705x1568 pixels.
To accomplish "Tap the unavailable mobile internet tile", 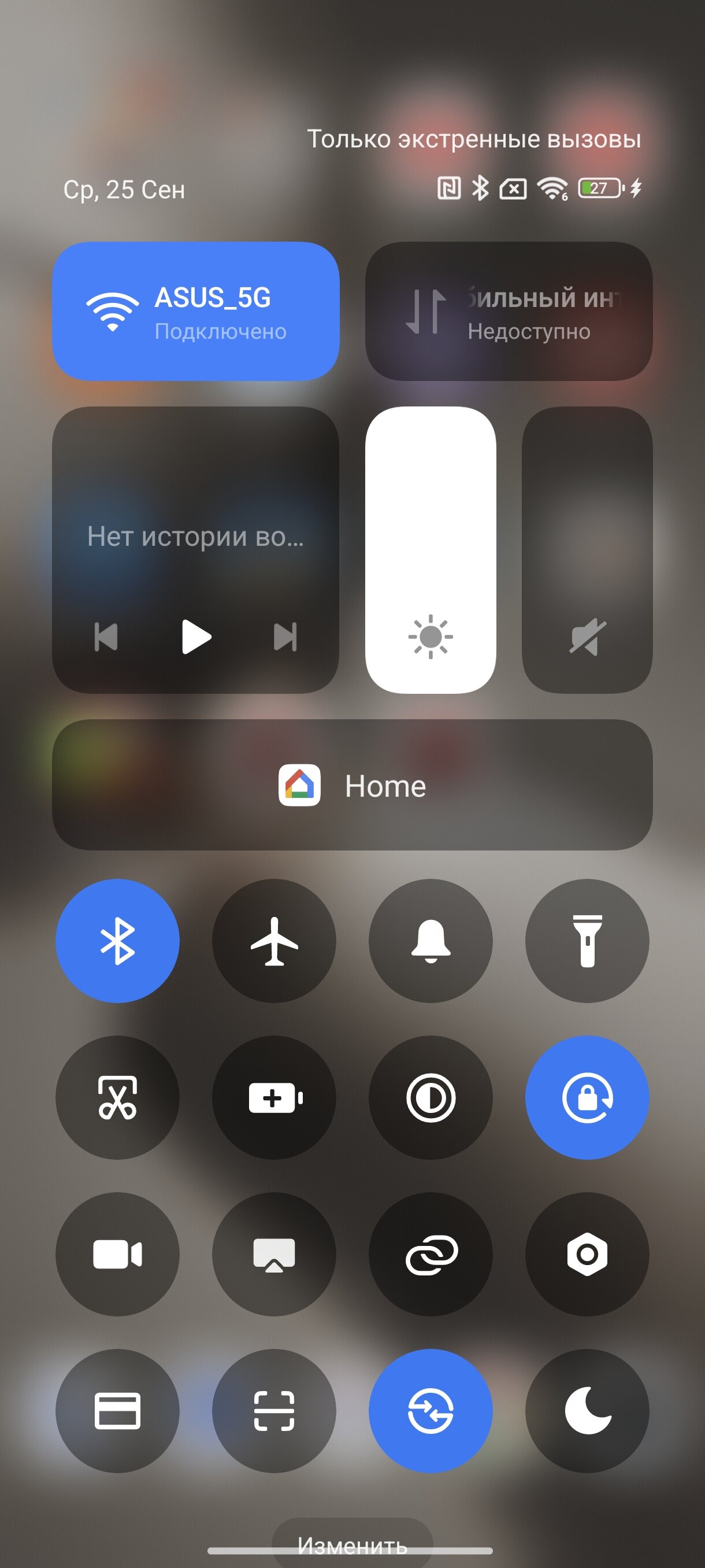I will 509,311.
